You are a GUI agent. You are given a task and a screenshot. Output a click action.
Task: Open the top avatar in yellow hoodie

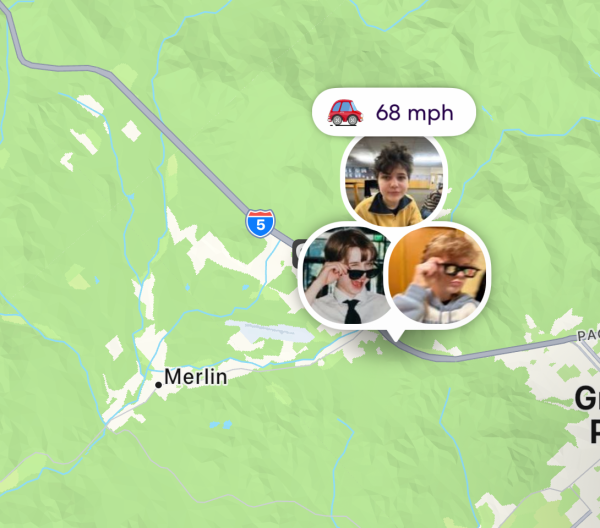(393, 179)
